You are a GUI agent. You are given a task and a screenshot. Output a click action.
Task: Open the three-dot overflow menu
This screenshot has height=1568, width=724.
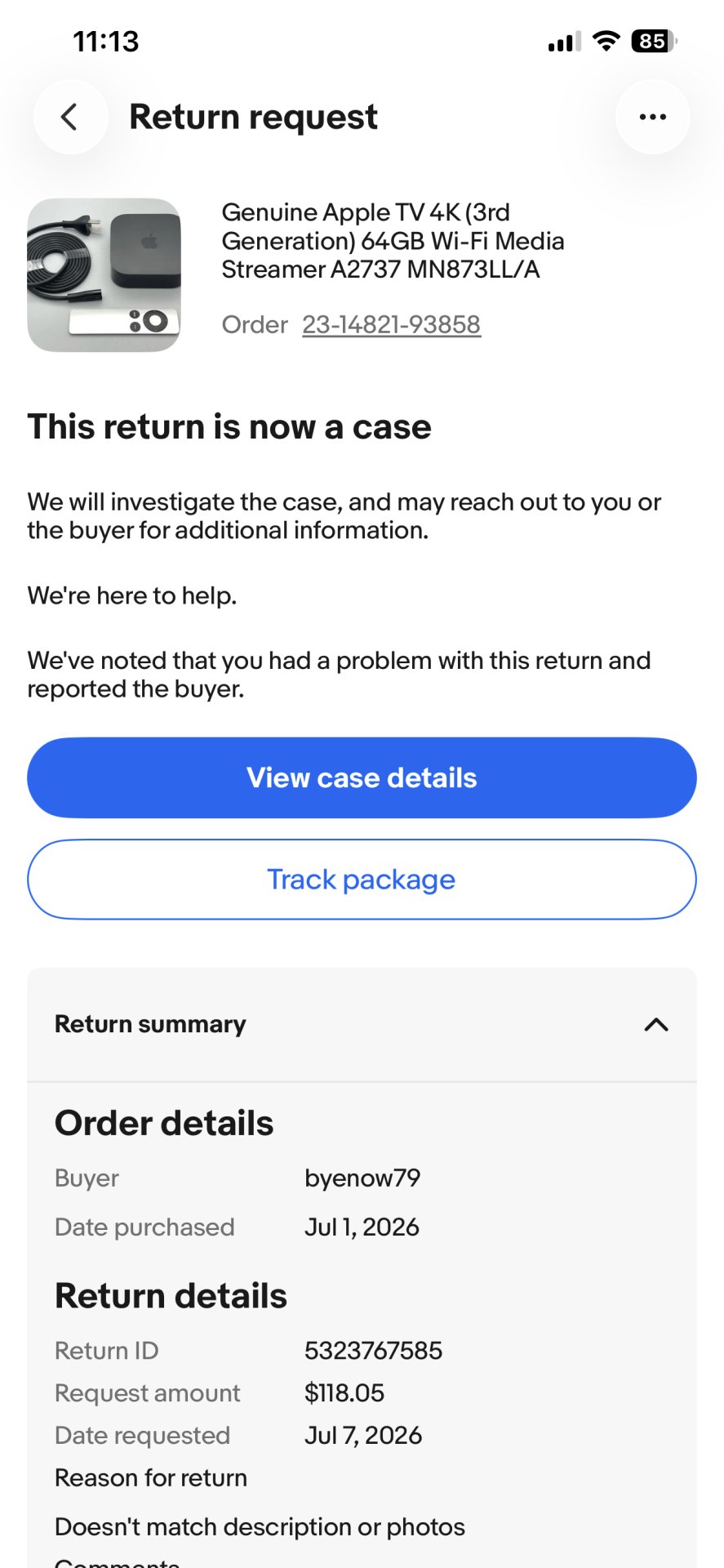pyautogui.click(x=652, y=118)
